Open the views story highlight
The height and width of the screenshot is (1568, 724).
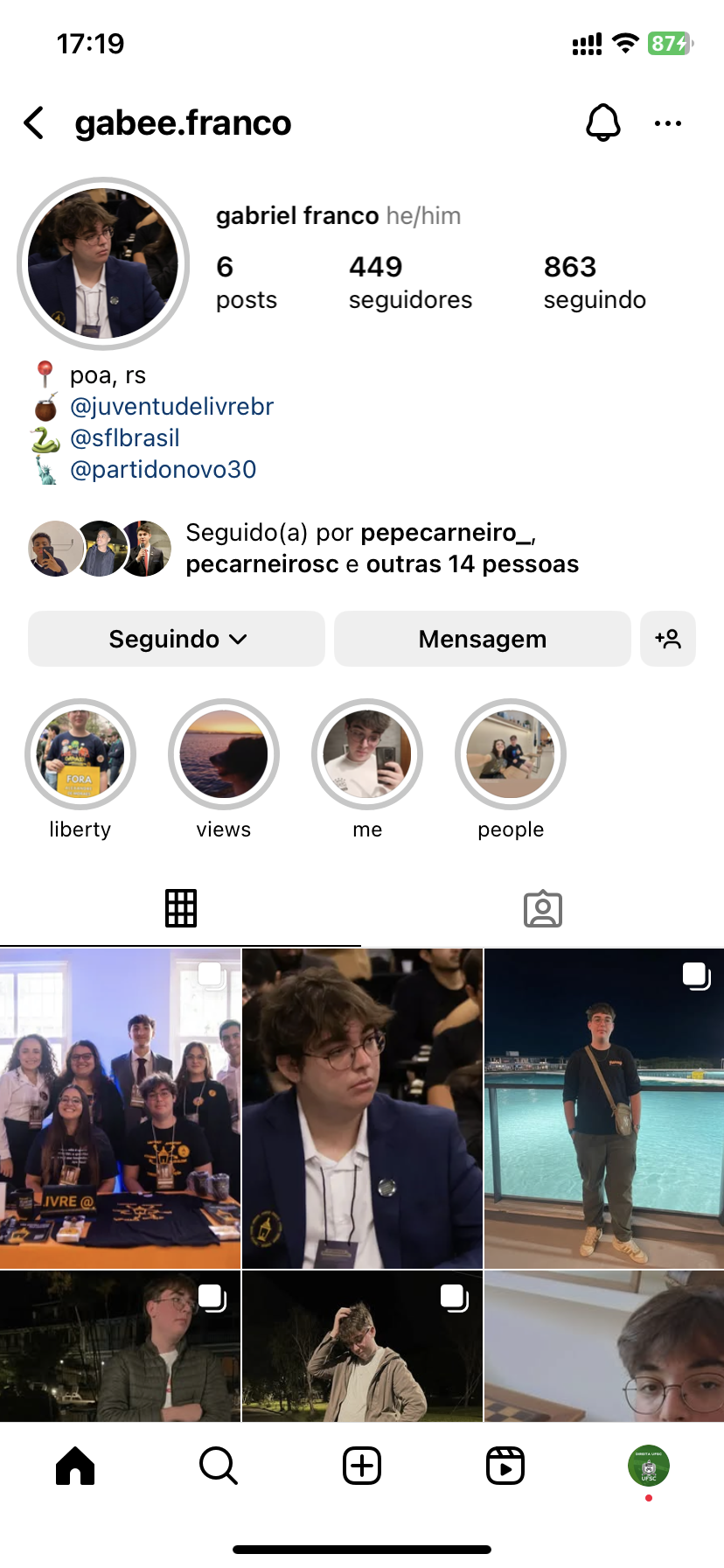[224, 754]
